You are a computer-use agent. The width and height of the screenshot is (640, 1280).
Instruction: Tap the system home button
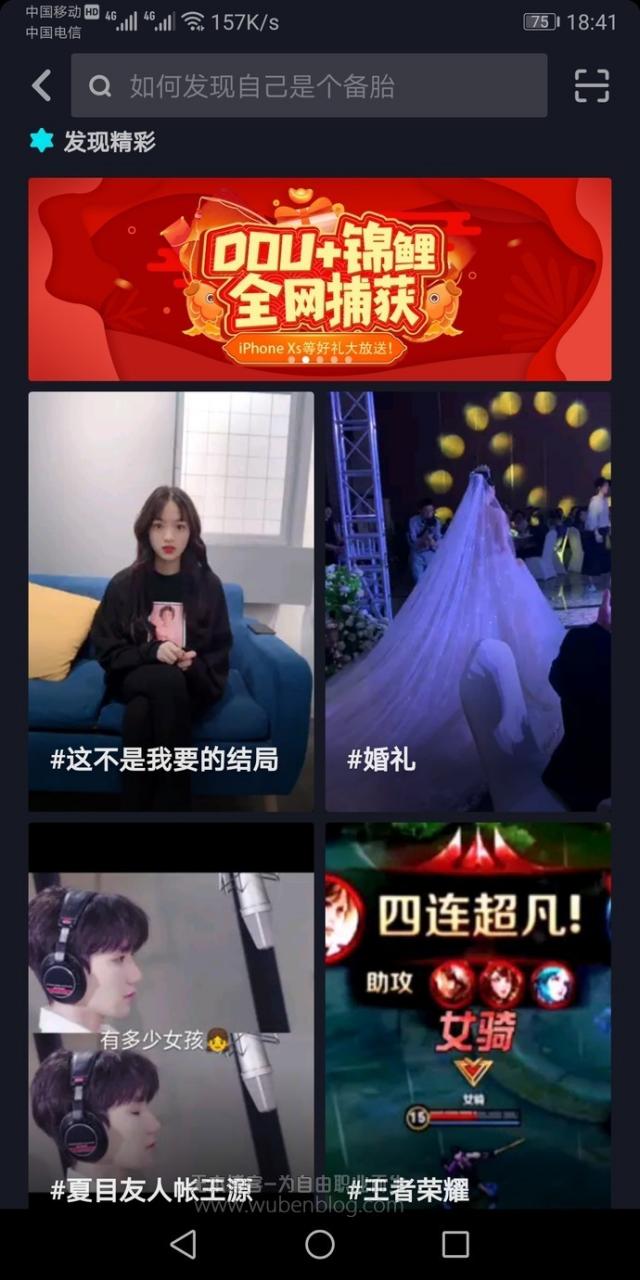click(x=320, y=1244)
